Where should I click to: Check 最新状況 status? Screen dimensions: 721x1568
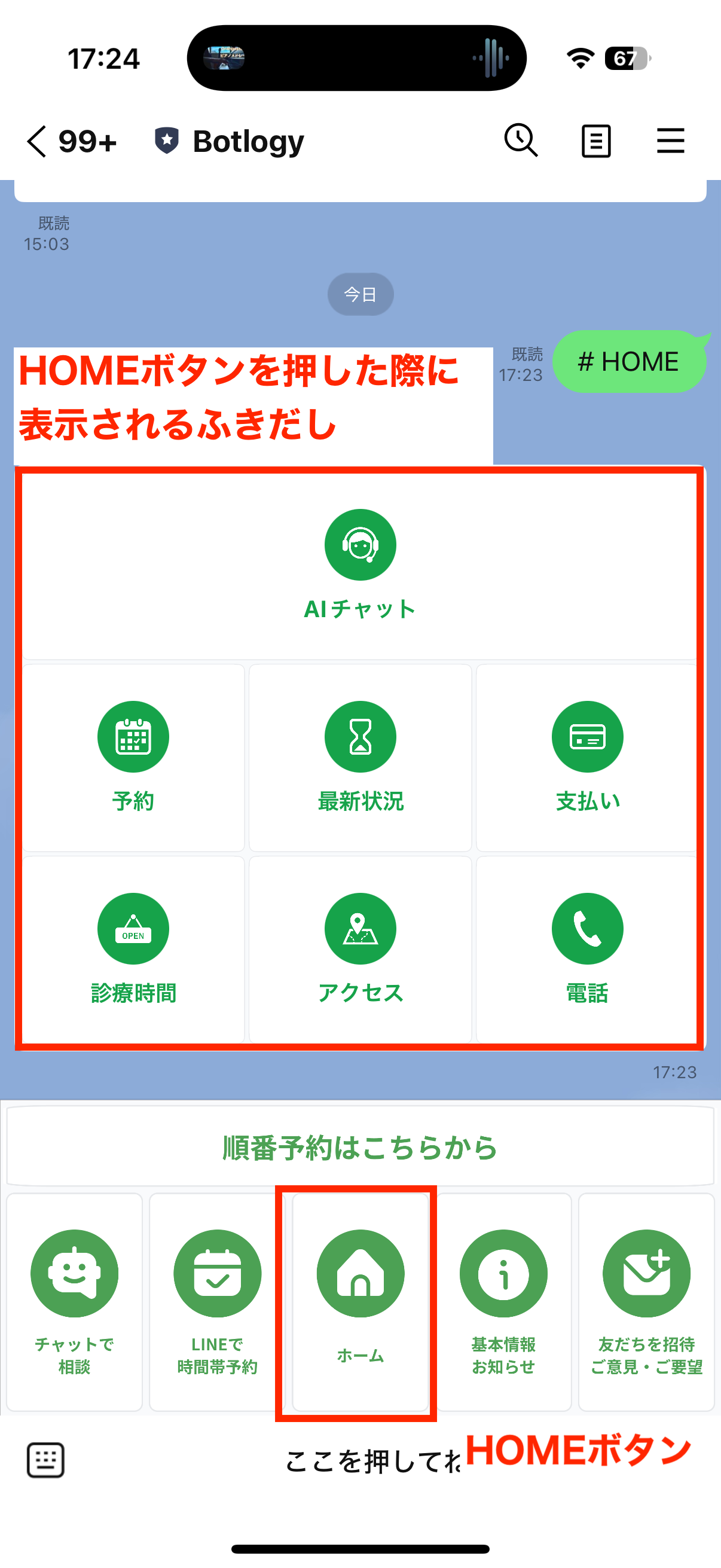(360, 756)
